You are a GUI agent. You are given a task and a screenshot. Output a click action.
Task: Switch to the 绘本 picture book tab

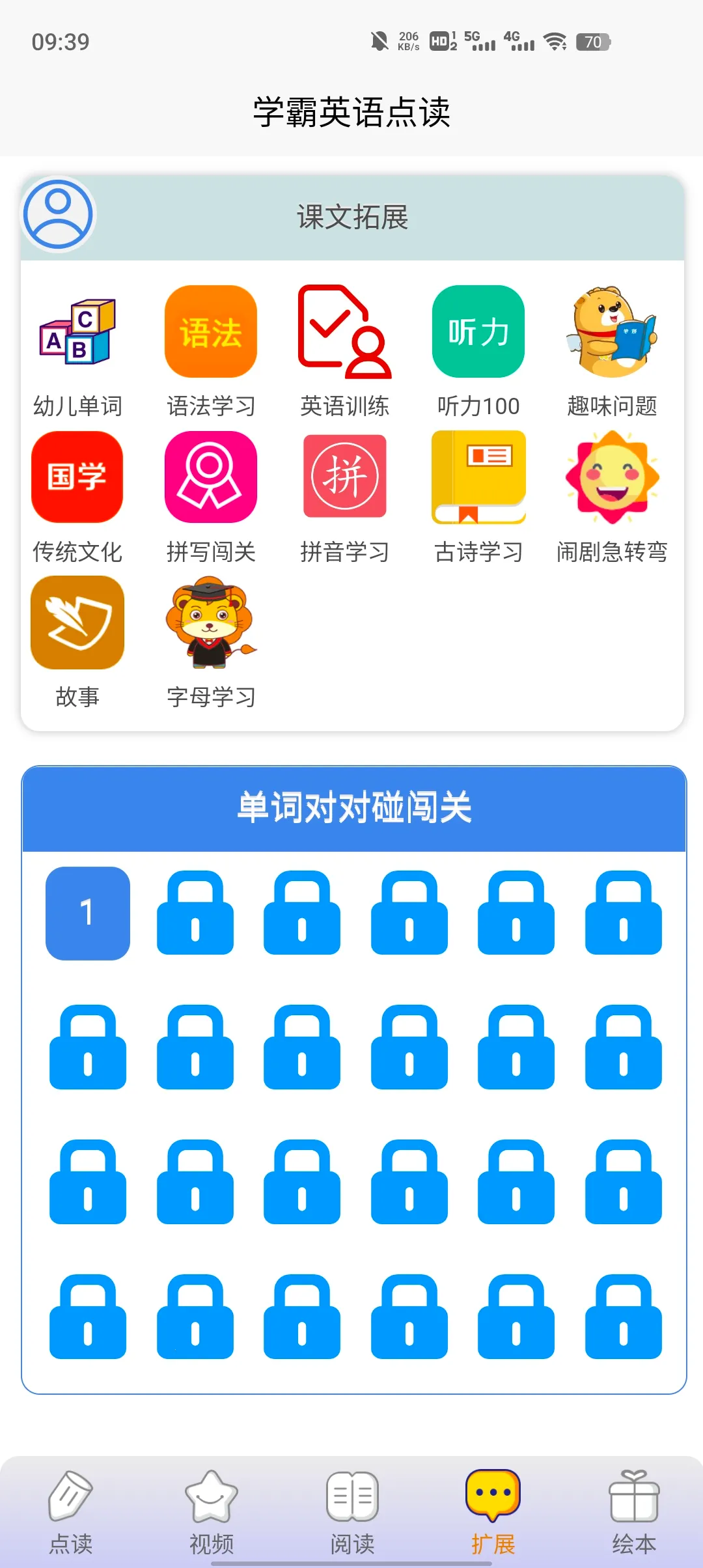pos(633,1511)
